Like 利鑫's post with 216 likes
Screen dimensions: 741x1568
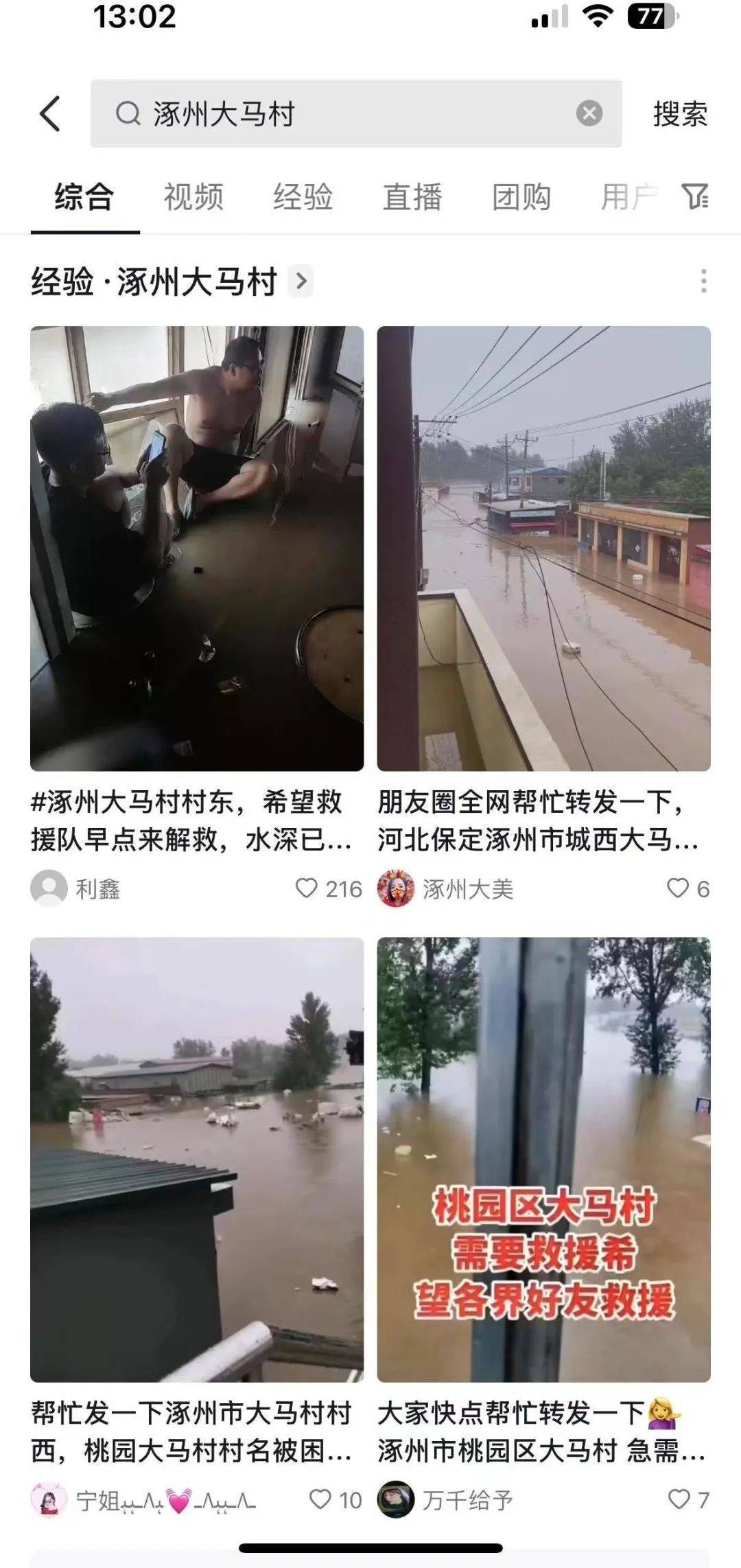(307, 888)
